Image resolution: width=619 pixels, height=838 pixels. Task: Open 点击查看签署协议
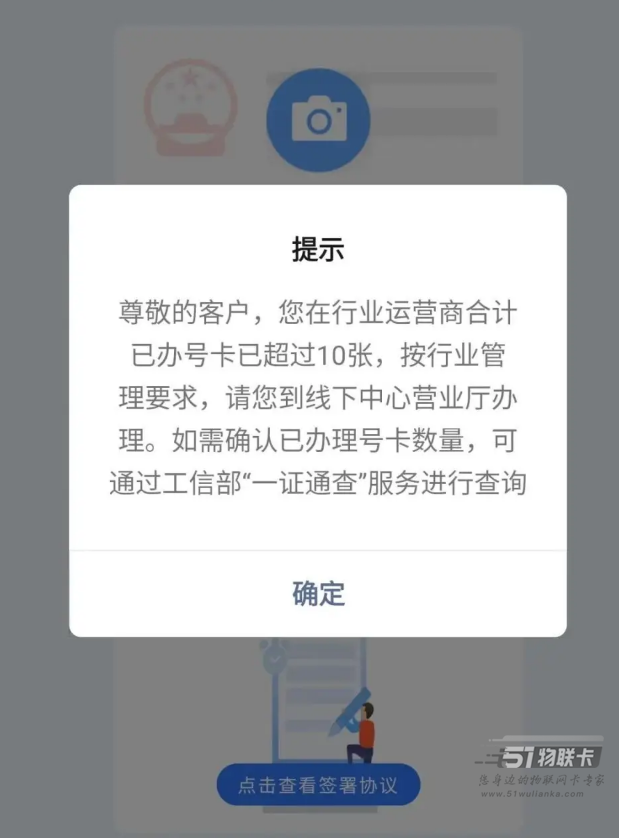pos(317,785)
